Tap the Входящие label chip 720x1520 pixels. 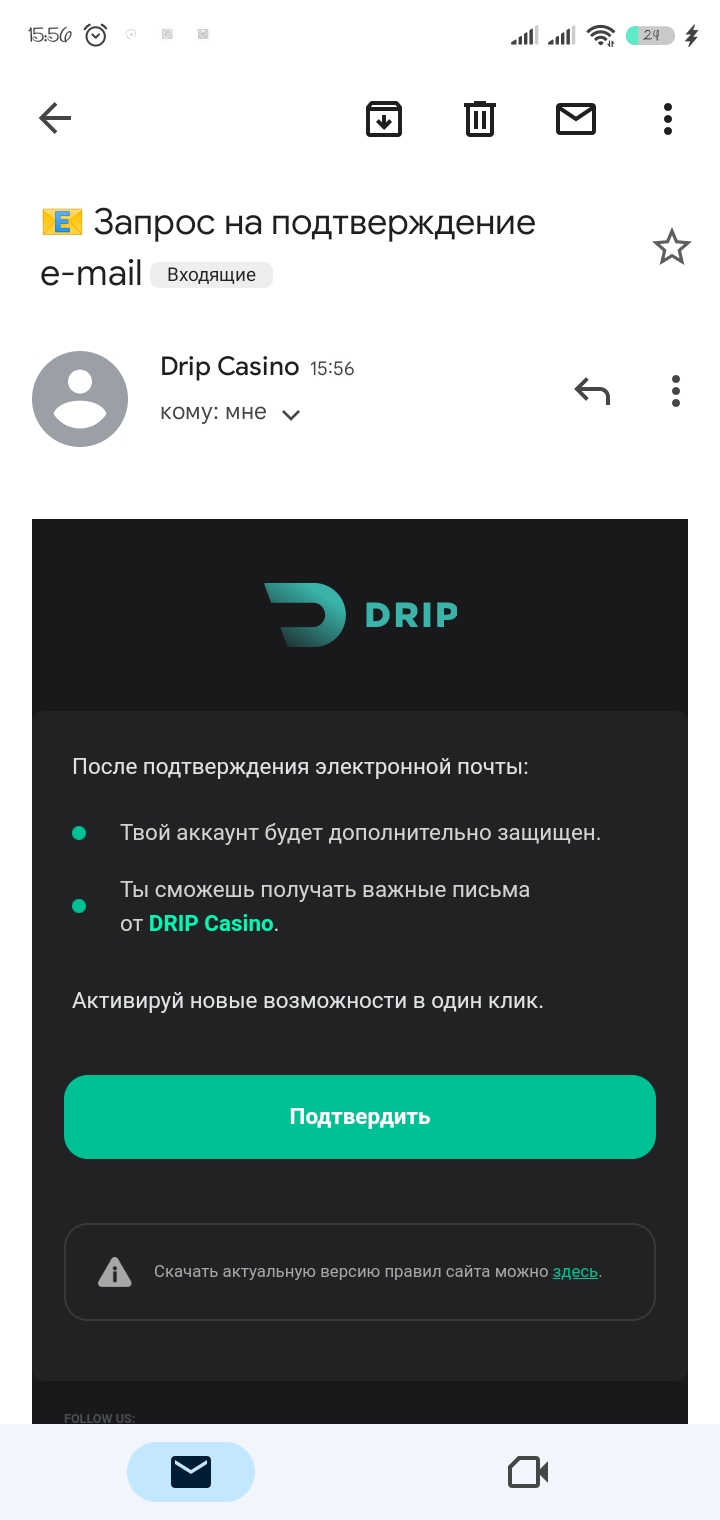coord(211,275)
